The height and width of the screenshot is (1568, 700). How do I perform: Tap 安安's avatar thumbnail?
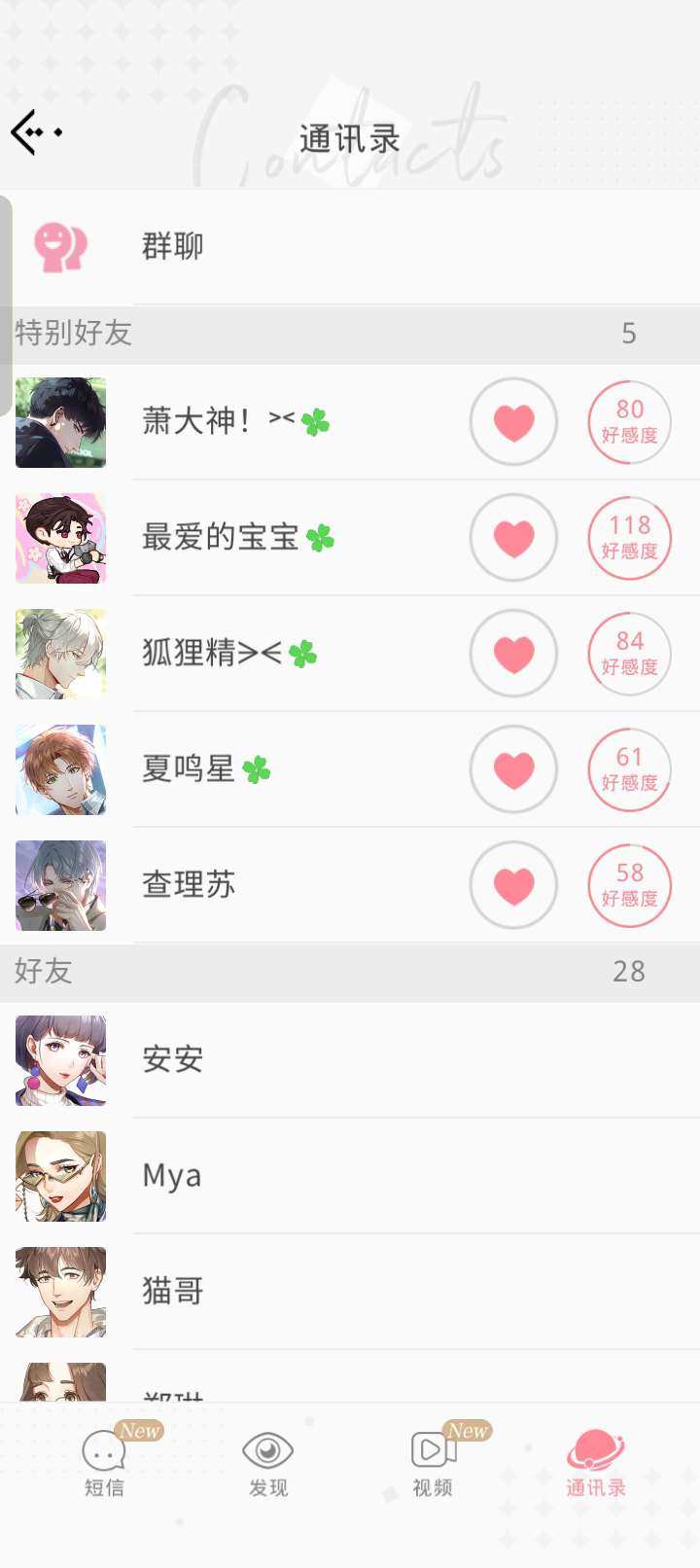click(x=60, y=1060)
